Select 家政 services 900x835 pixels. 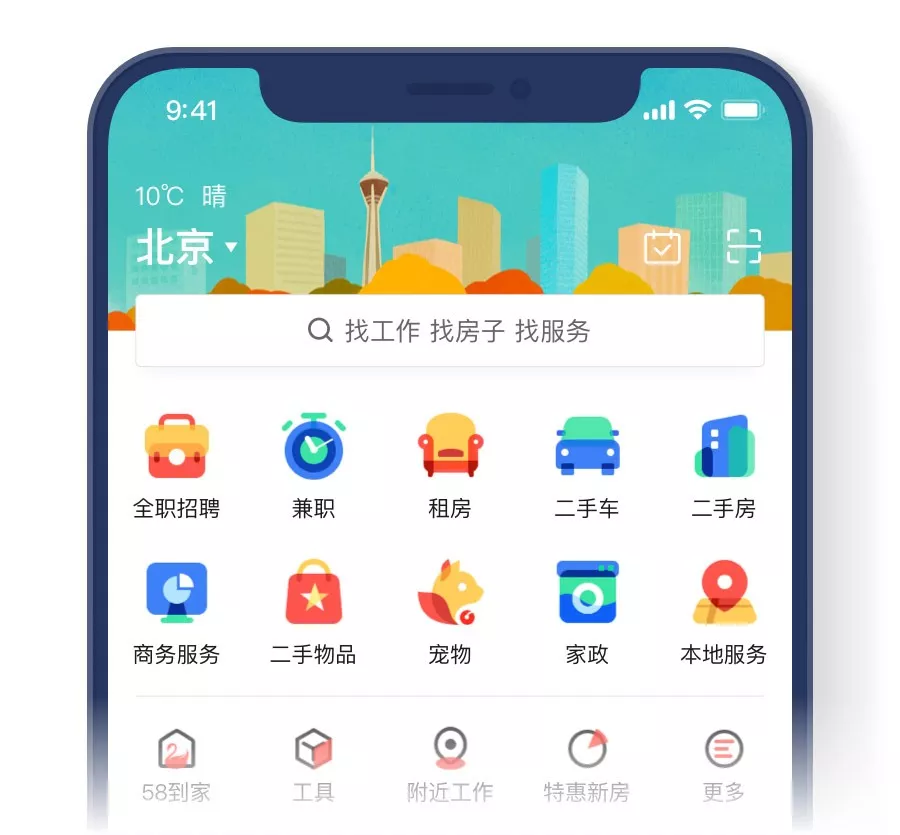(x=587, y=611)
